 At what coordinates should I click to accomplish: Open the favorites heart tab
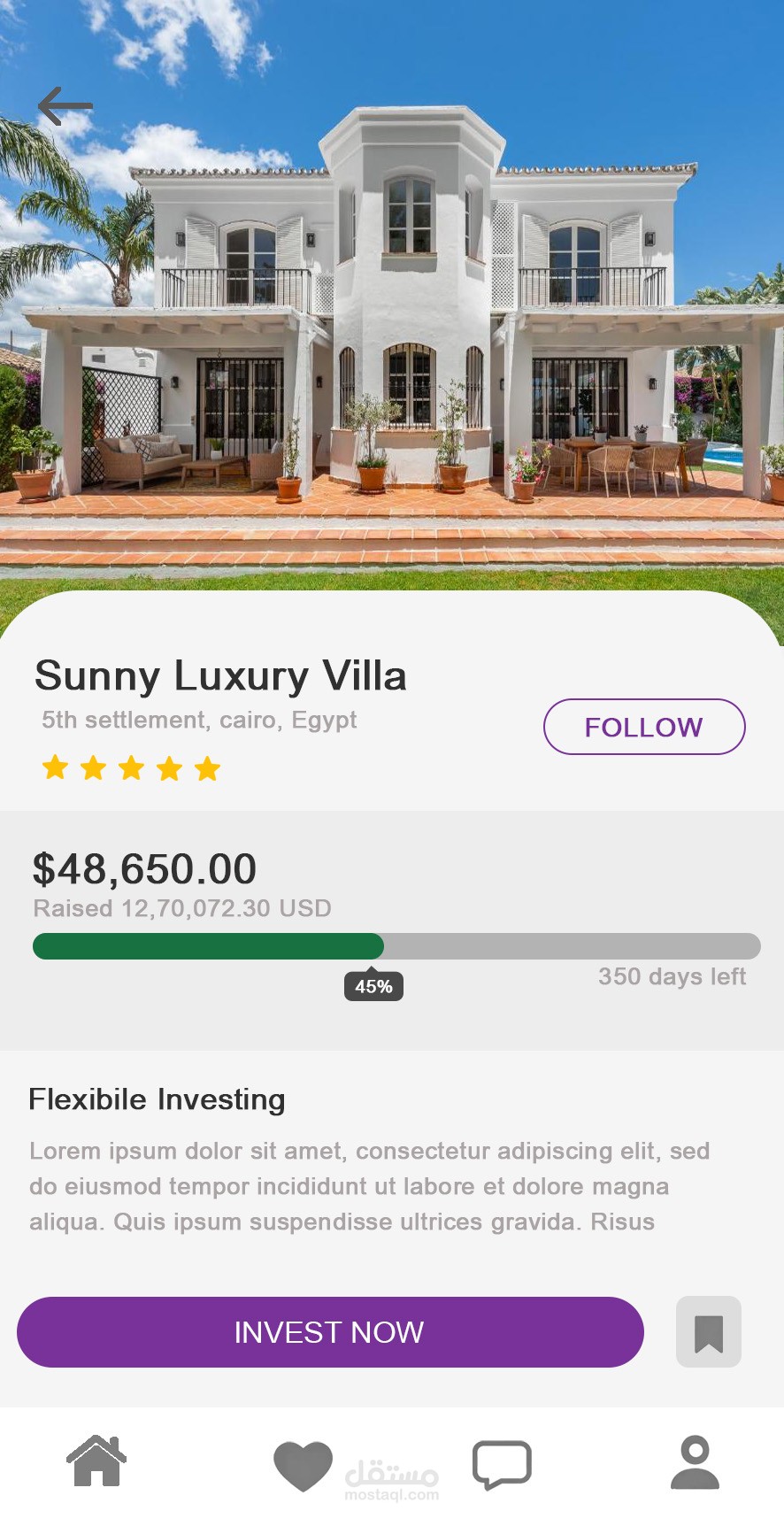pyautogui.click(x=303, y=1465)
